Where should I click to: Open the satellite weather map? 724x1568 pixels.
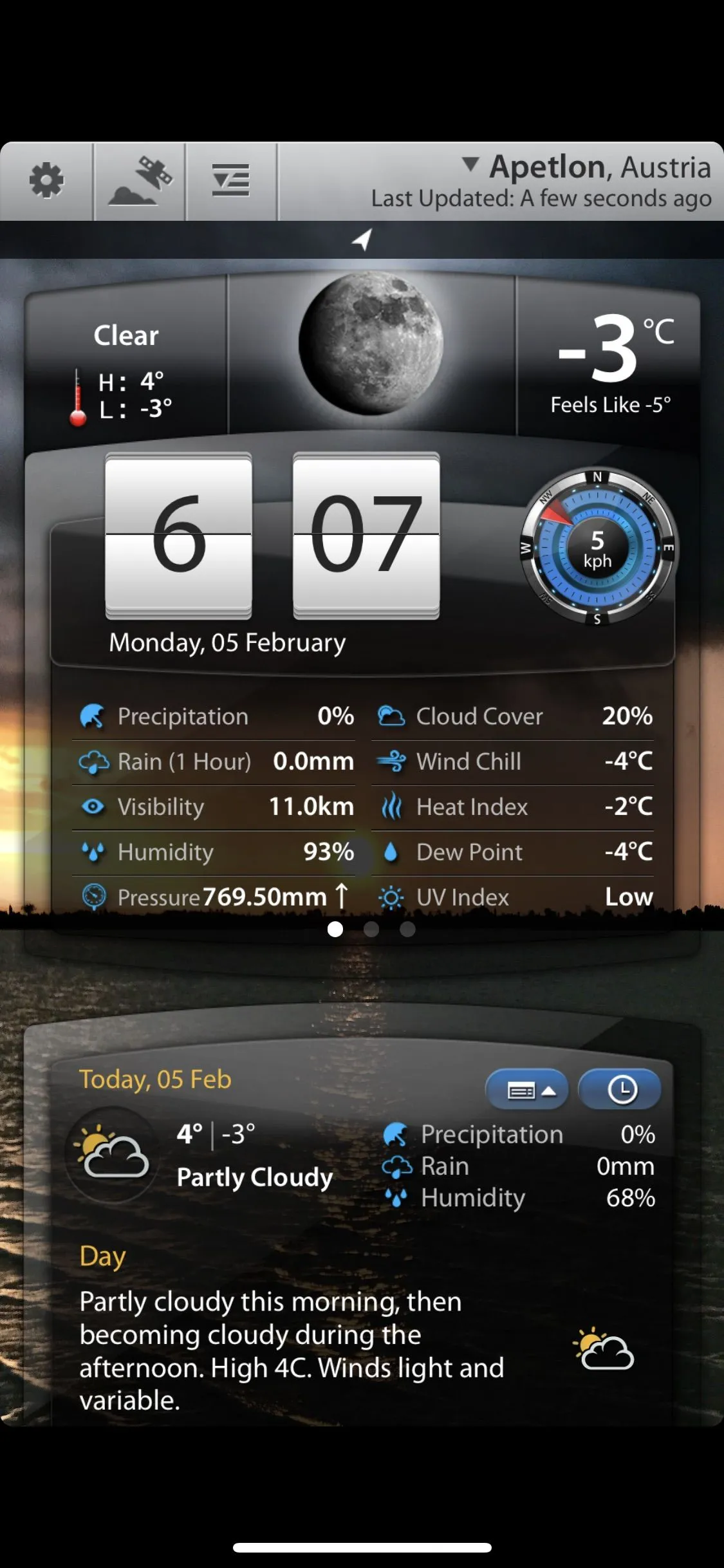pyautogui.click(x=140, y=181)
